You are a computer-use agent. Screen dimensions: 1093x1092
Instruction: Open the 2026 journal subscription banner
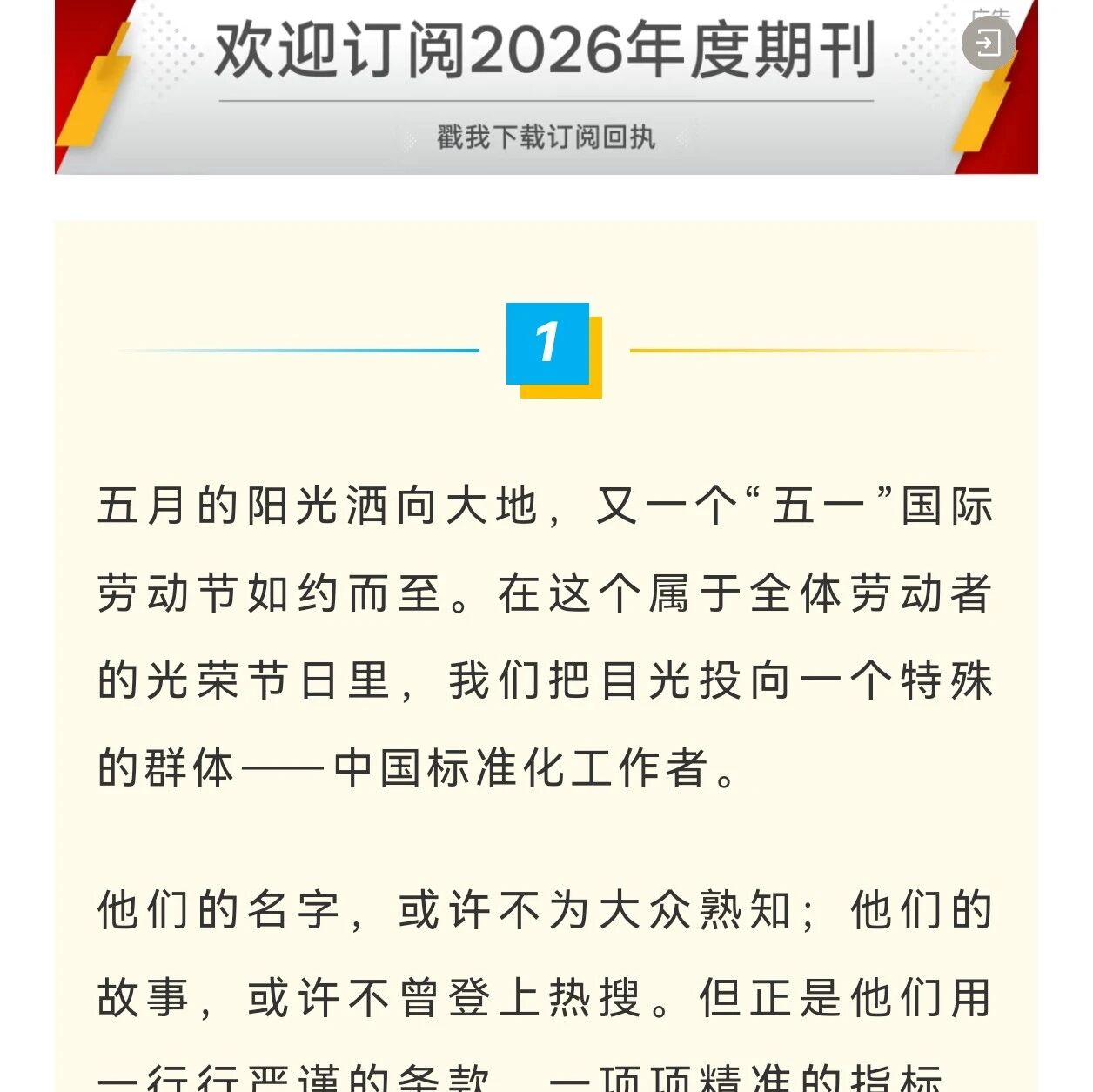tap(546, 87)
